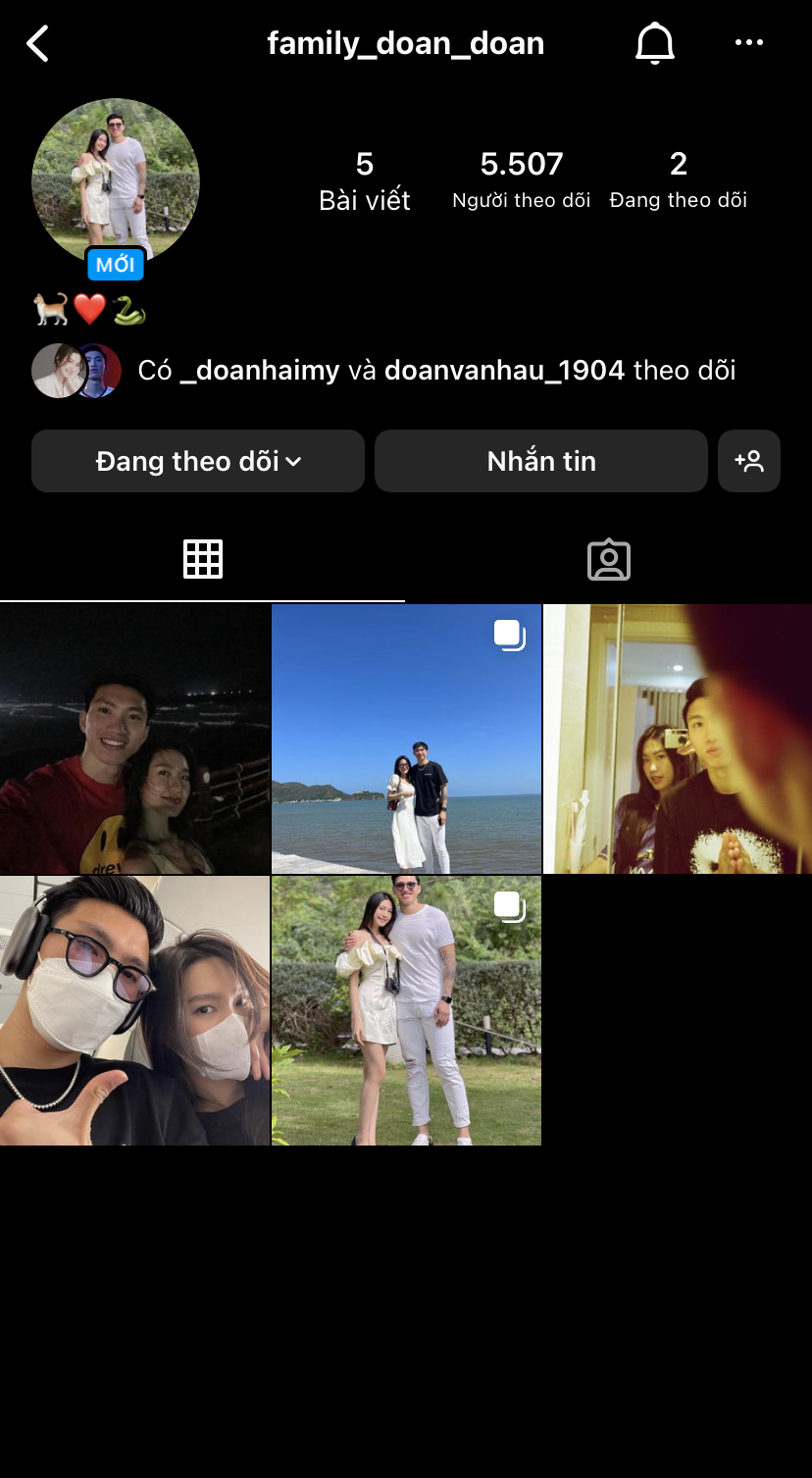812x1478 pixels.
Task: View the profile picture marked MỚI
Action: [x=116, y=183]
